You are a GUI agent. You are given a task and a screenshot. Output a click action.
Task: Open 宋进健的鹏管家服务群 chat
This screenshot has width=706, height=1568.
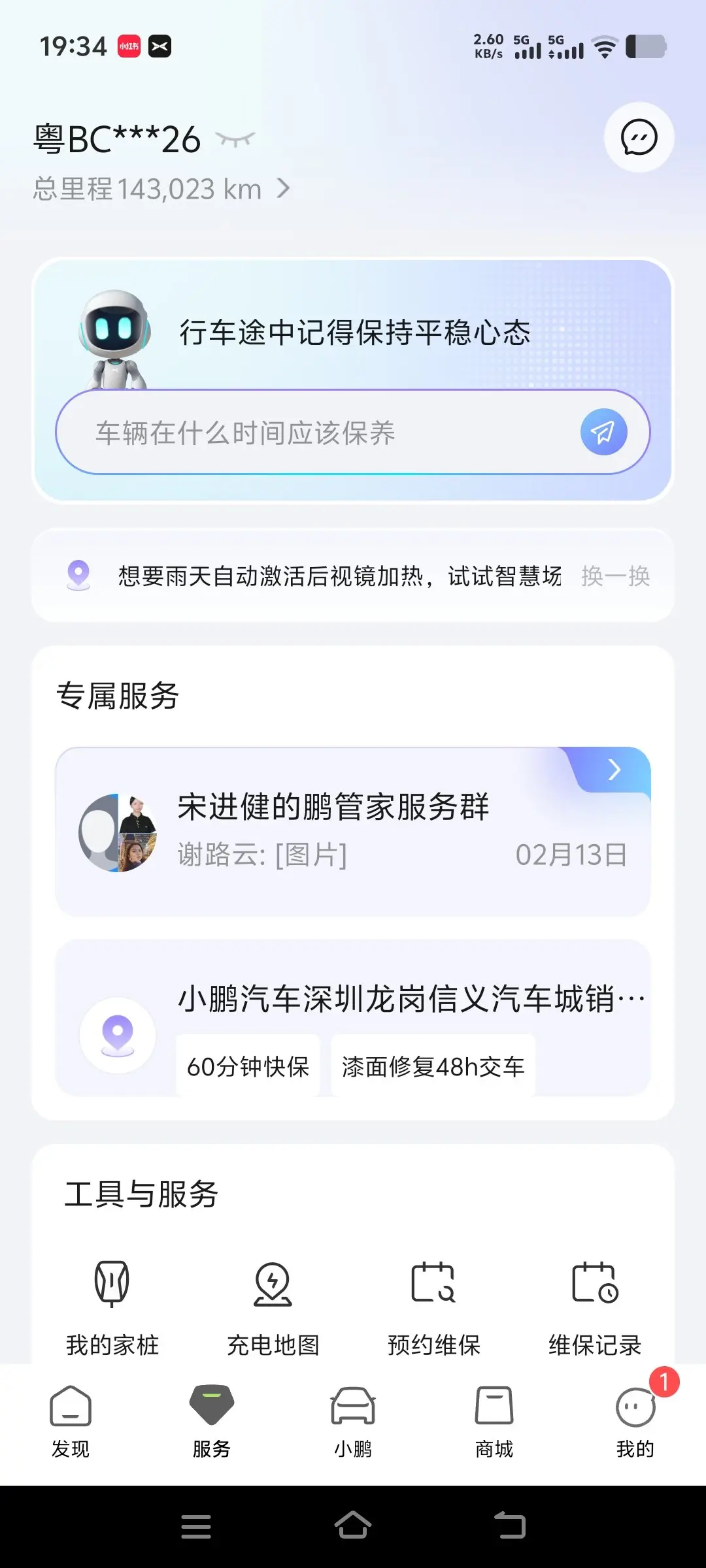click(353, 831)
